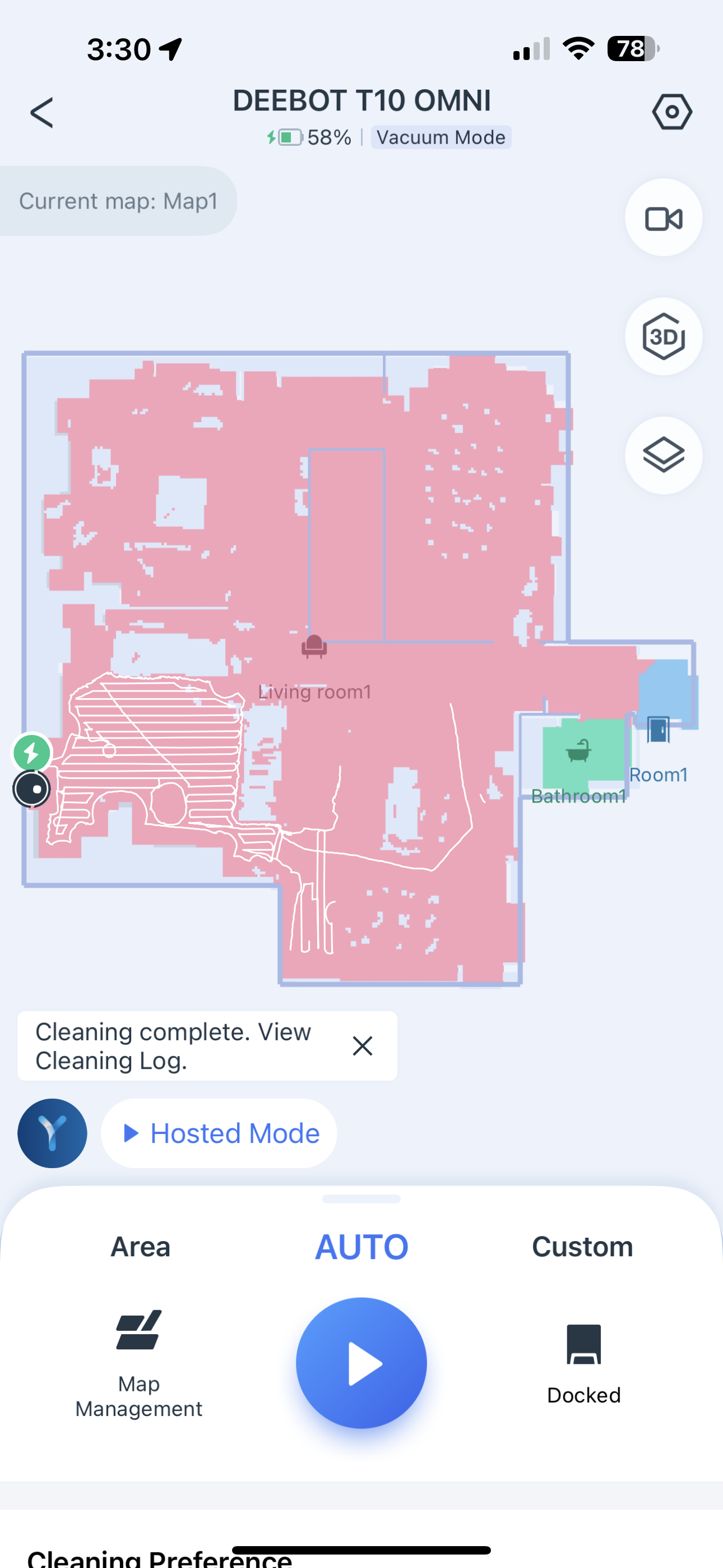
Task: Open the robot settings hexagon icon
Action: tap(672, 112)
